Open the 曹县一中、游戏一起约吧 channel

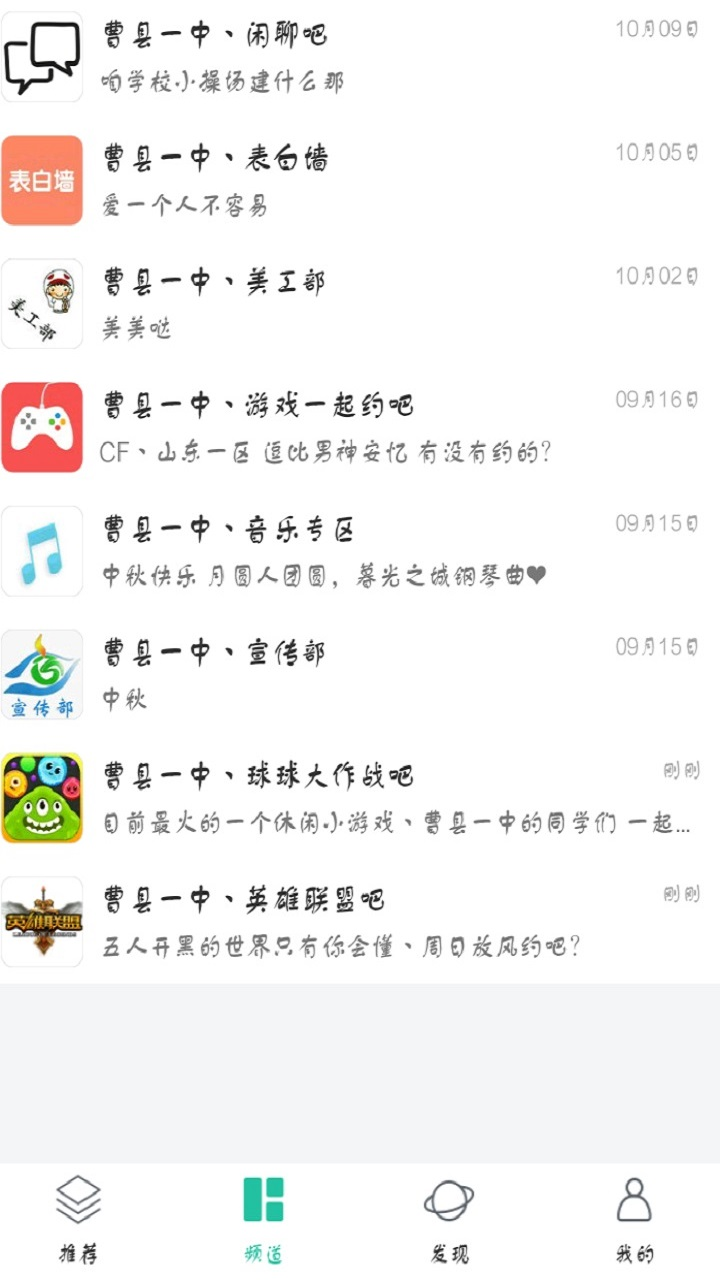point(262,404)
